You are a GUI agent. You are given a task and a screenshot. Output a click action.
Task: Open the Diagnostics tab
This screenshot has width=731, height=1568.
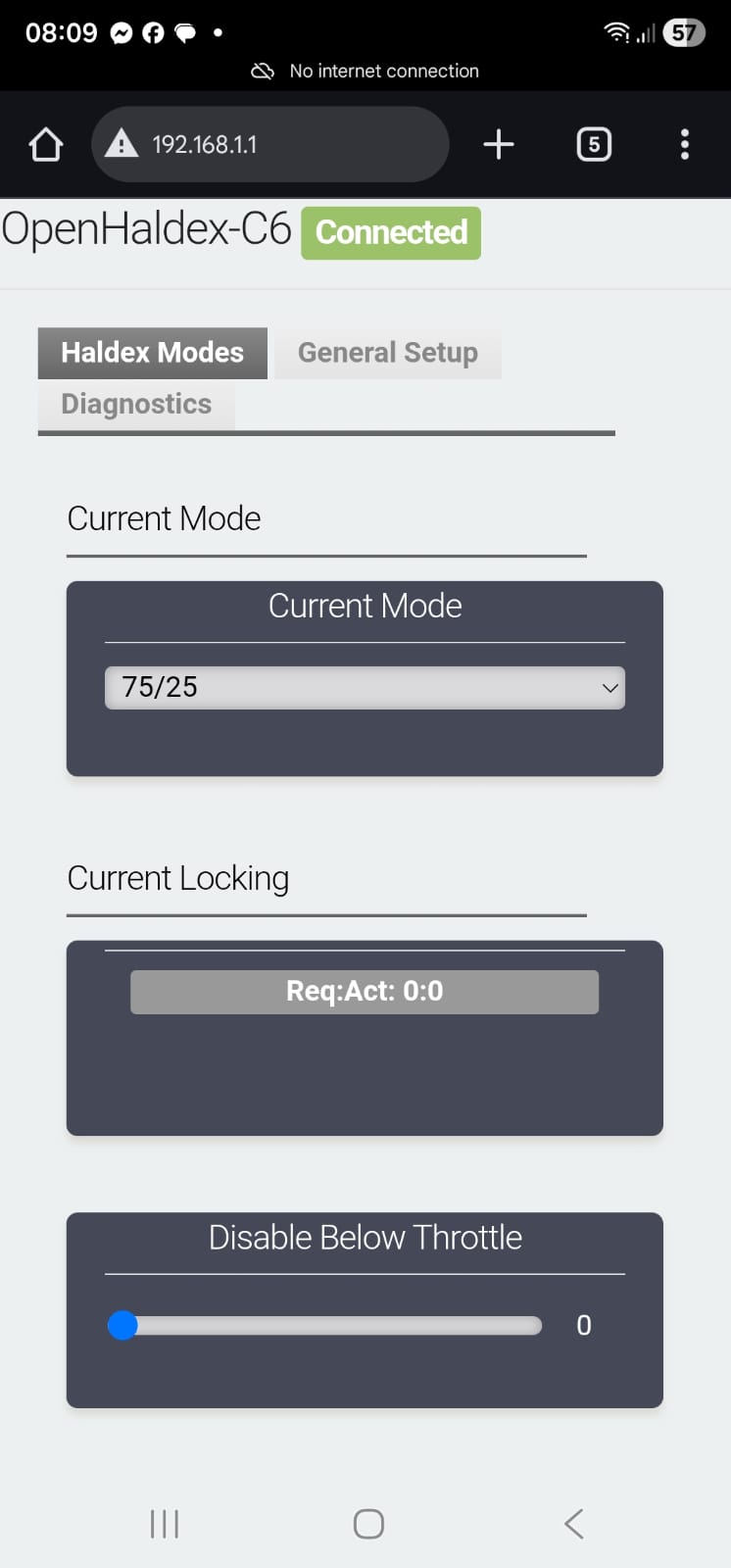[136, 404]
